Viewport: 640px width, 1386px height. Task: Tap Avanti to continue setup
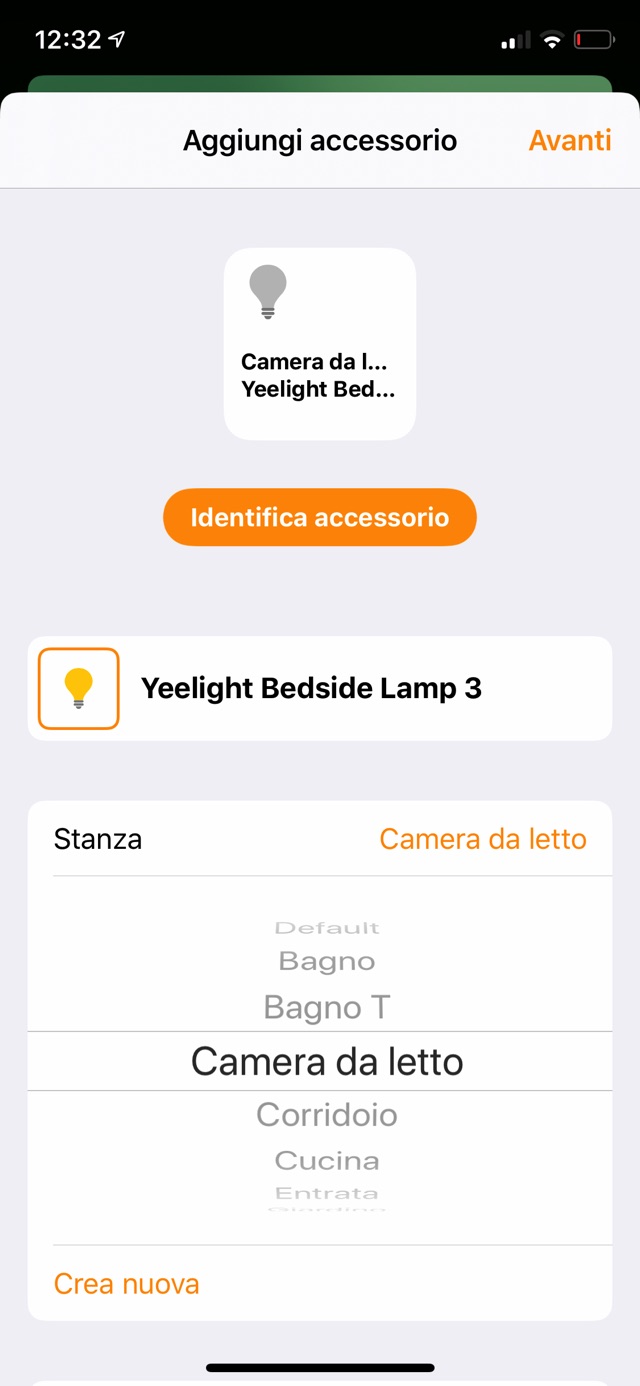(x=569, y=140)
